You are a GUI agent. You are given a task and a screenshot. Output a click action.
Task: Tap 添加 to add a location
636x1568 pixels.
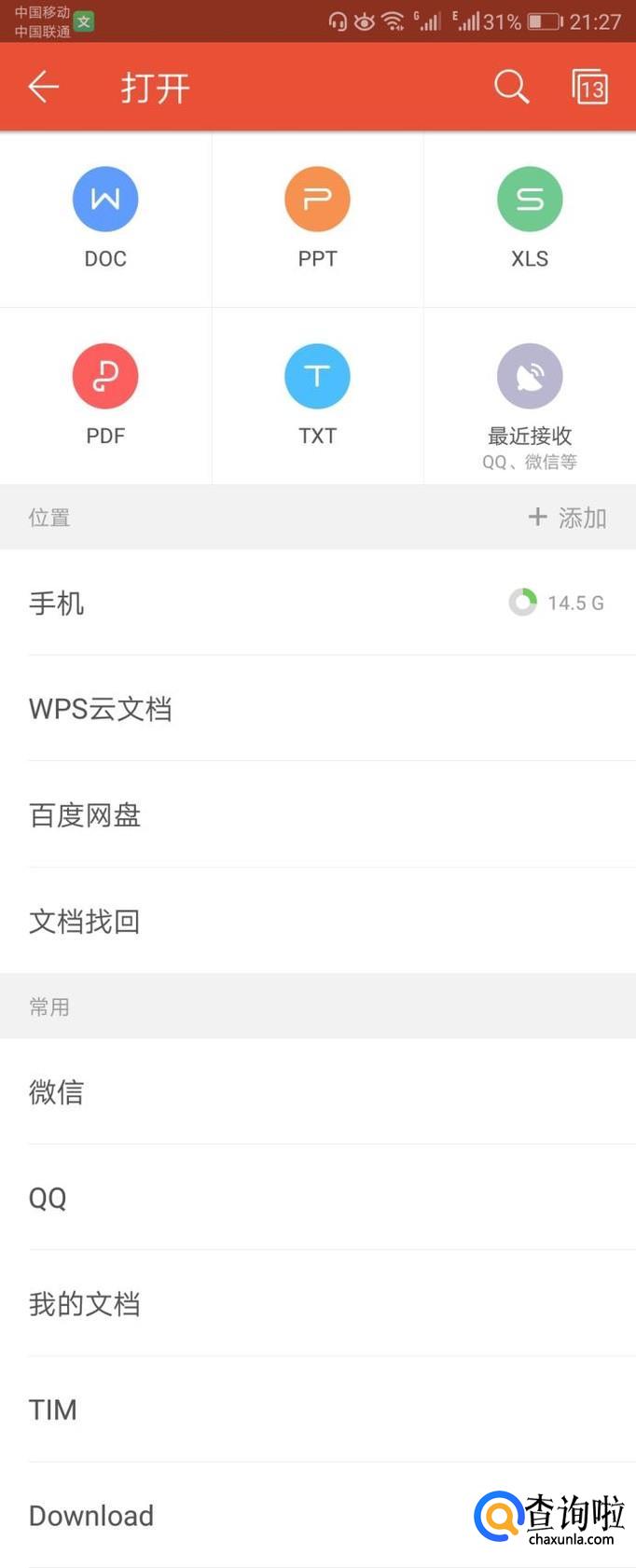point(568,518)
